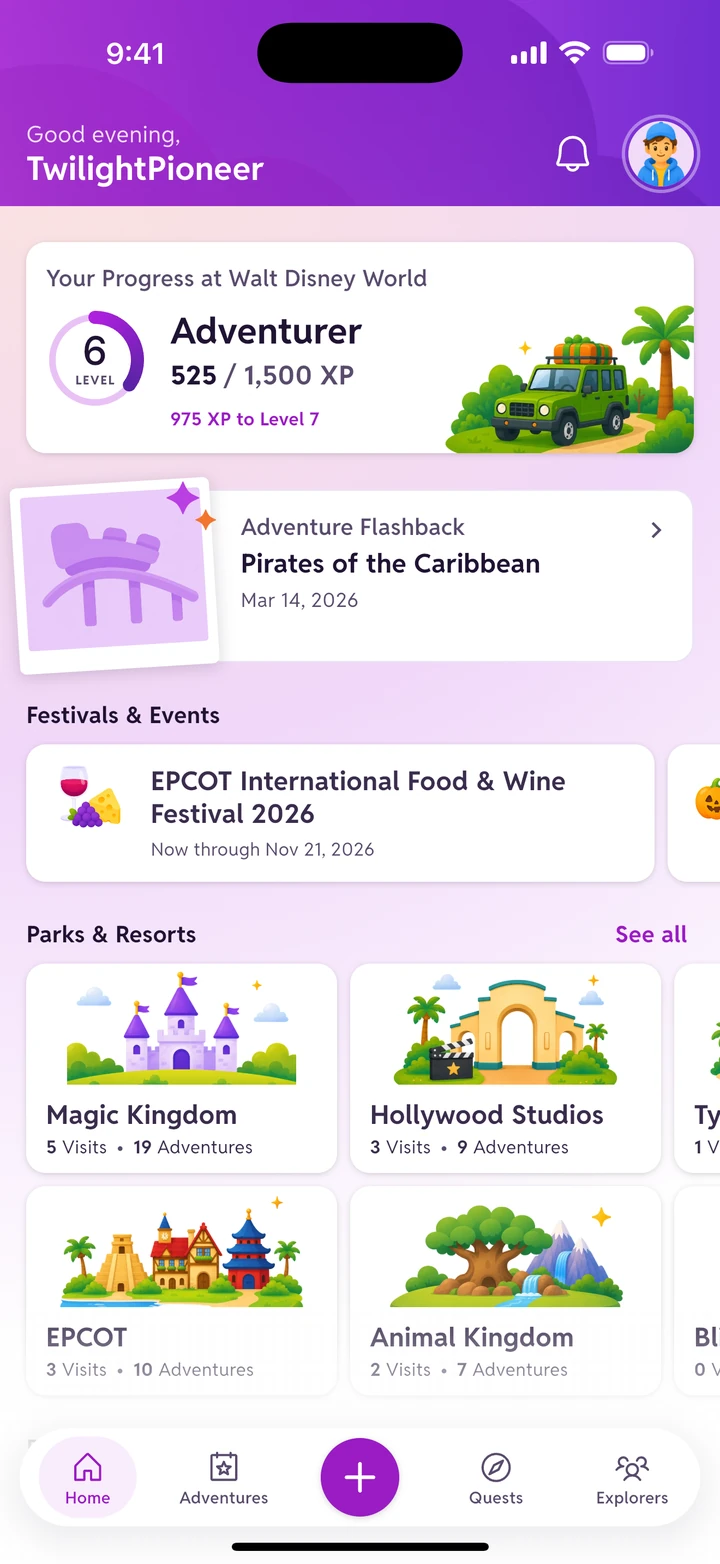The image size is (720, 1564).
Task: Open the EPCOT Food & Wine Festival card
Action: point(340,813)
